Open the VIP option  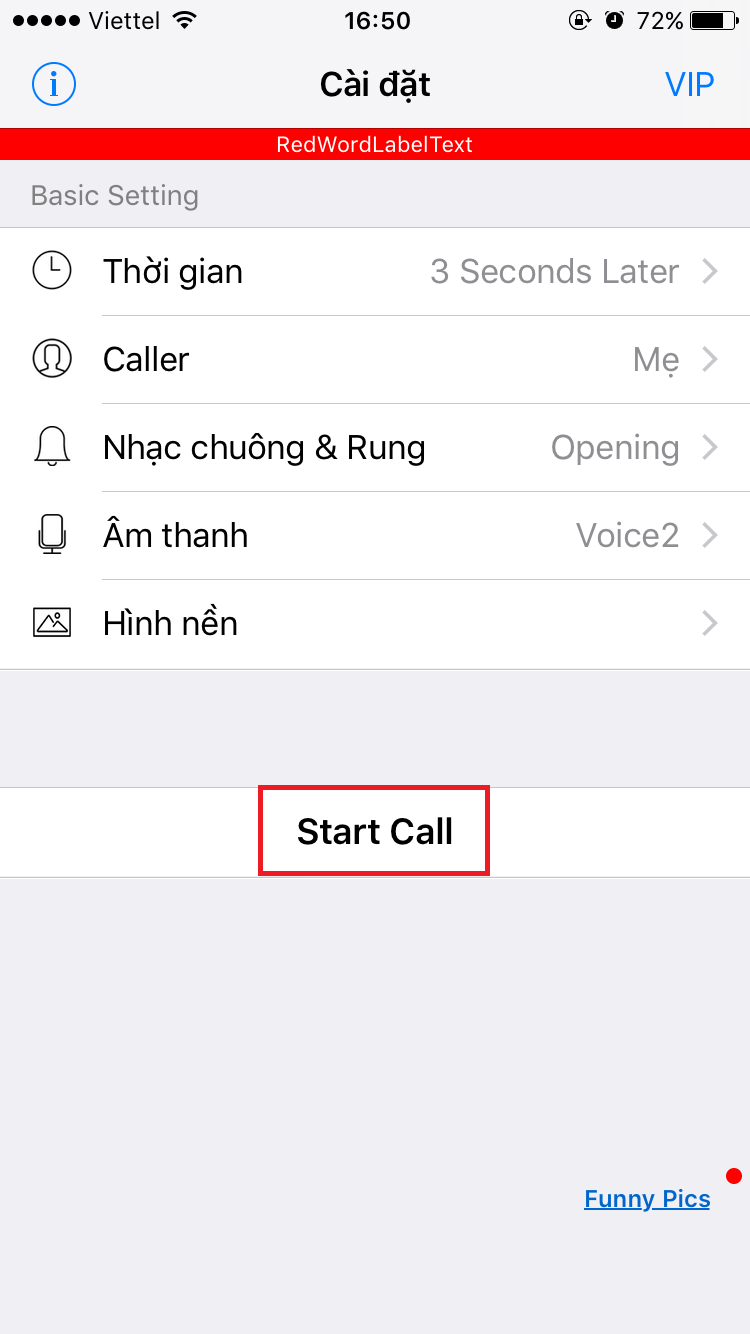[x=689, y=84]
